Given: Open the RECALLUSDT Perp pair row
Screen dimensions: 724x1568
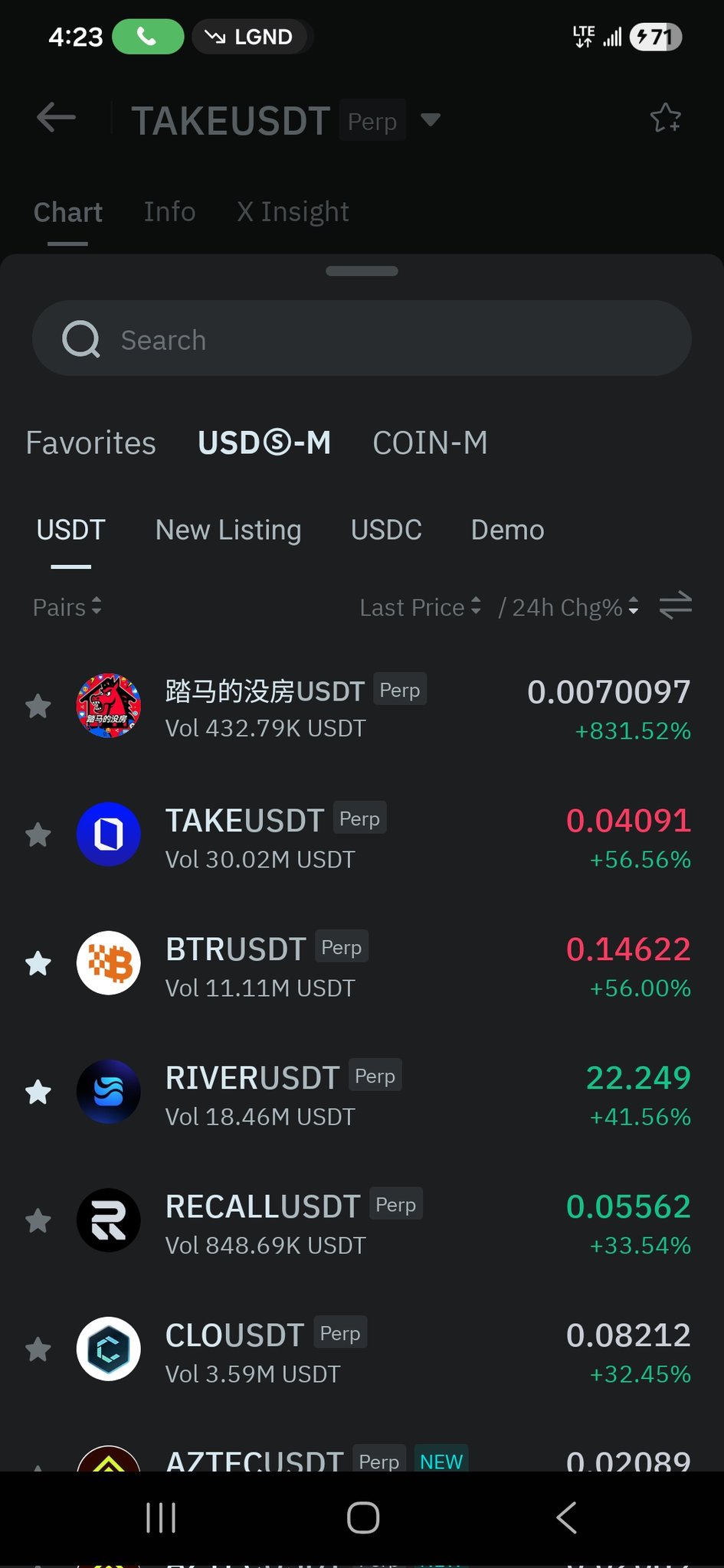Looking at the screenshot, I should (383, 1222).
